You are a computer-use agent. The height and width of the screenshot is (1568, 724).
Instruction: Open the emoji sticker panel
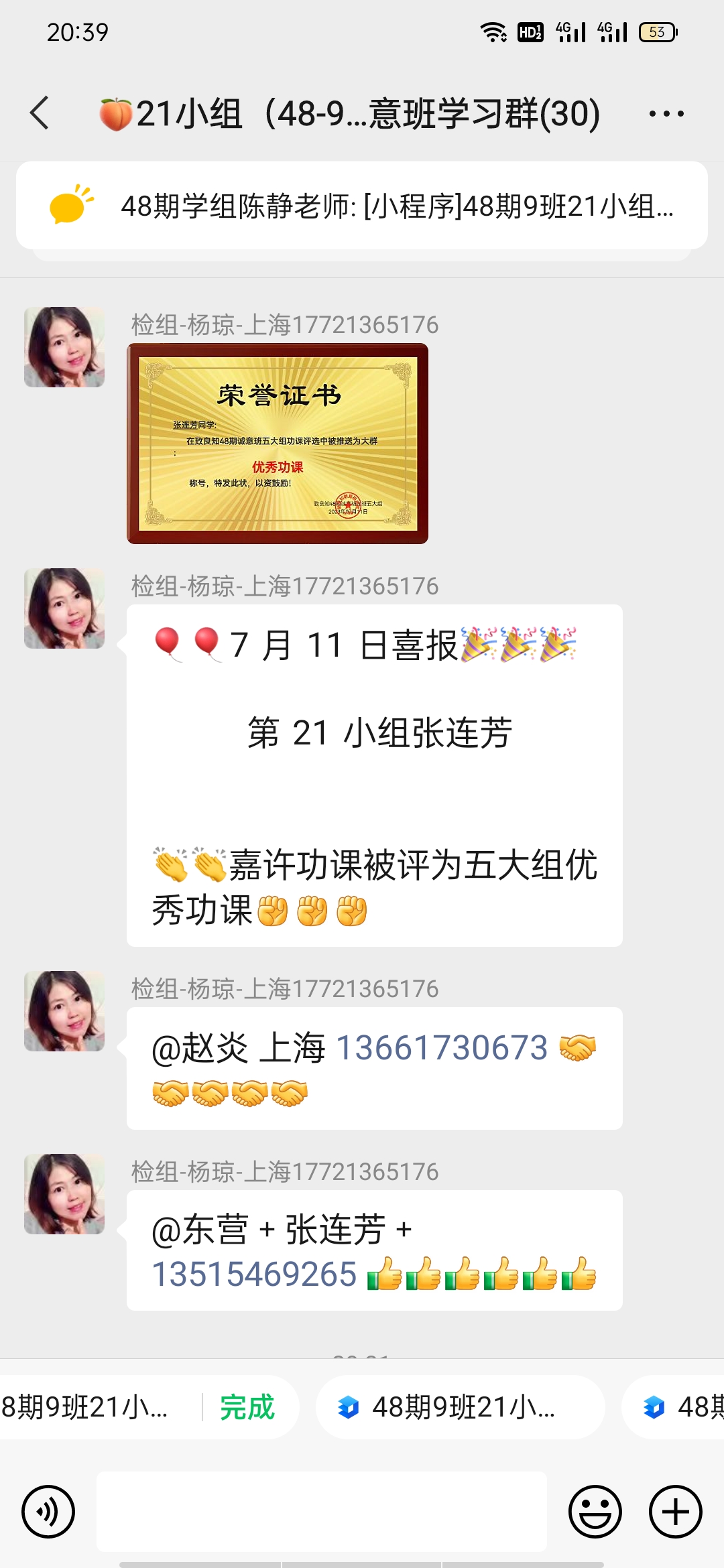[595, 1512]
